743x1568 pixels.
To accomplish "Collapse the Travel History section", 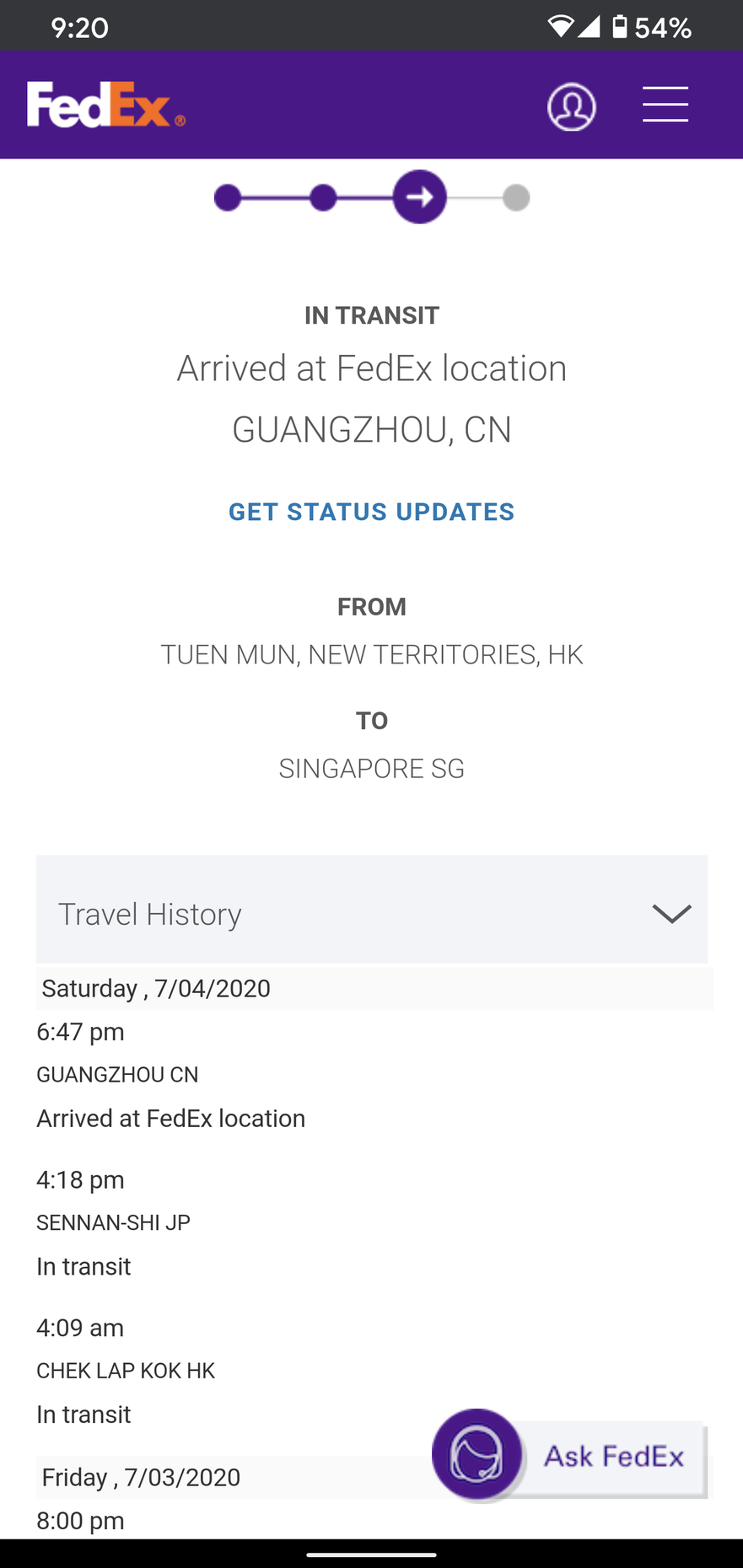I will click(x=671, y=913).
